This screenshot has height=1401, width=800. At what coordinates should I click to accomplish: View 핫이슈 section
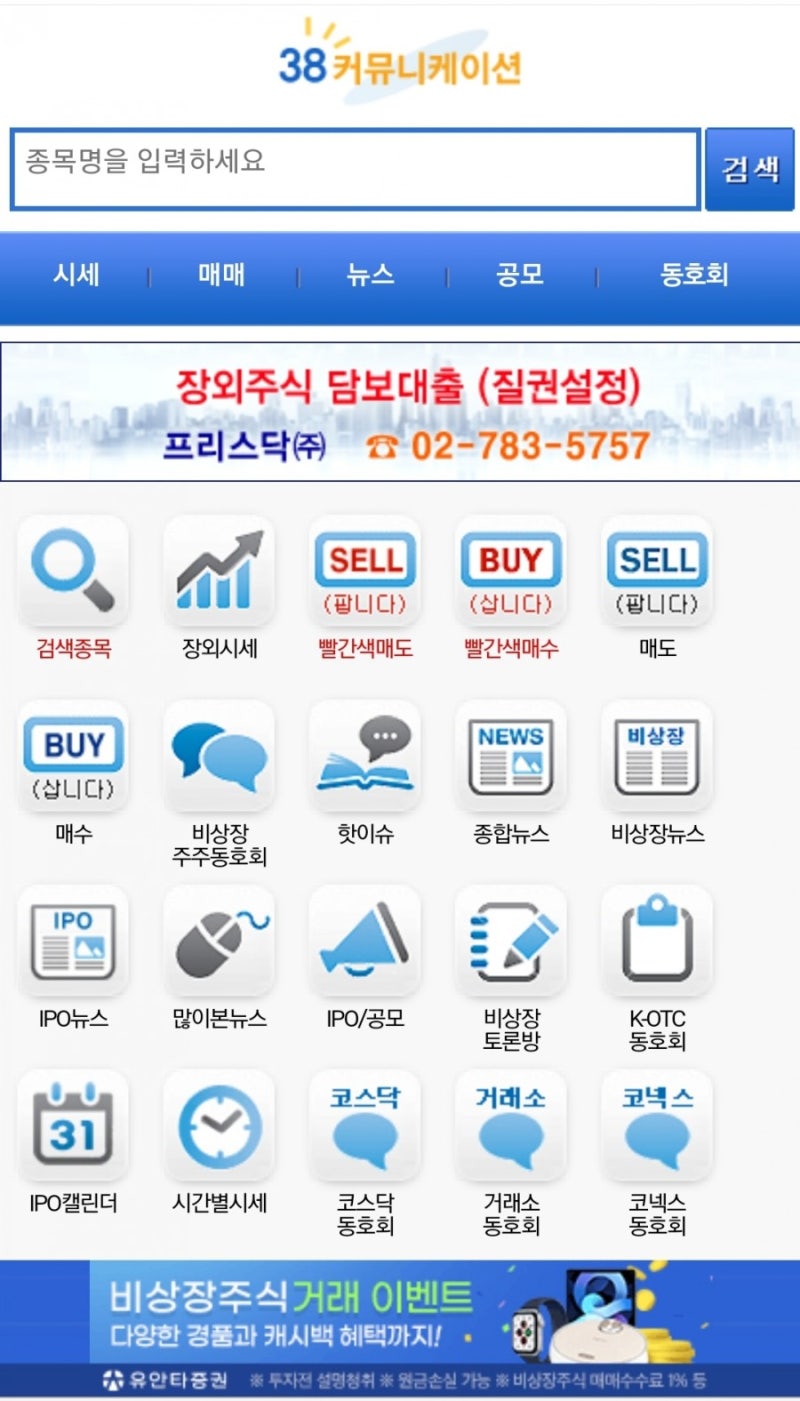[365, 757]
